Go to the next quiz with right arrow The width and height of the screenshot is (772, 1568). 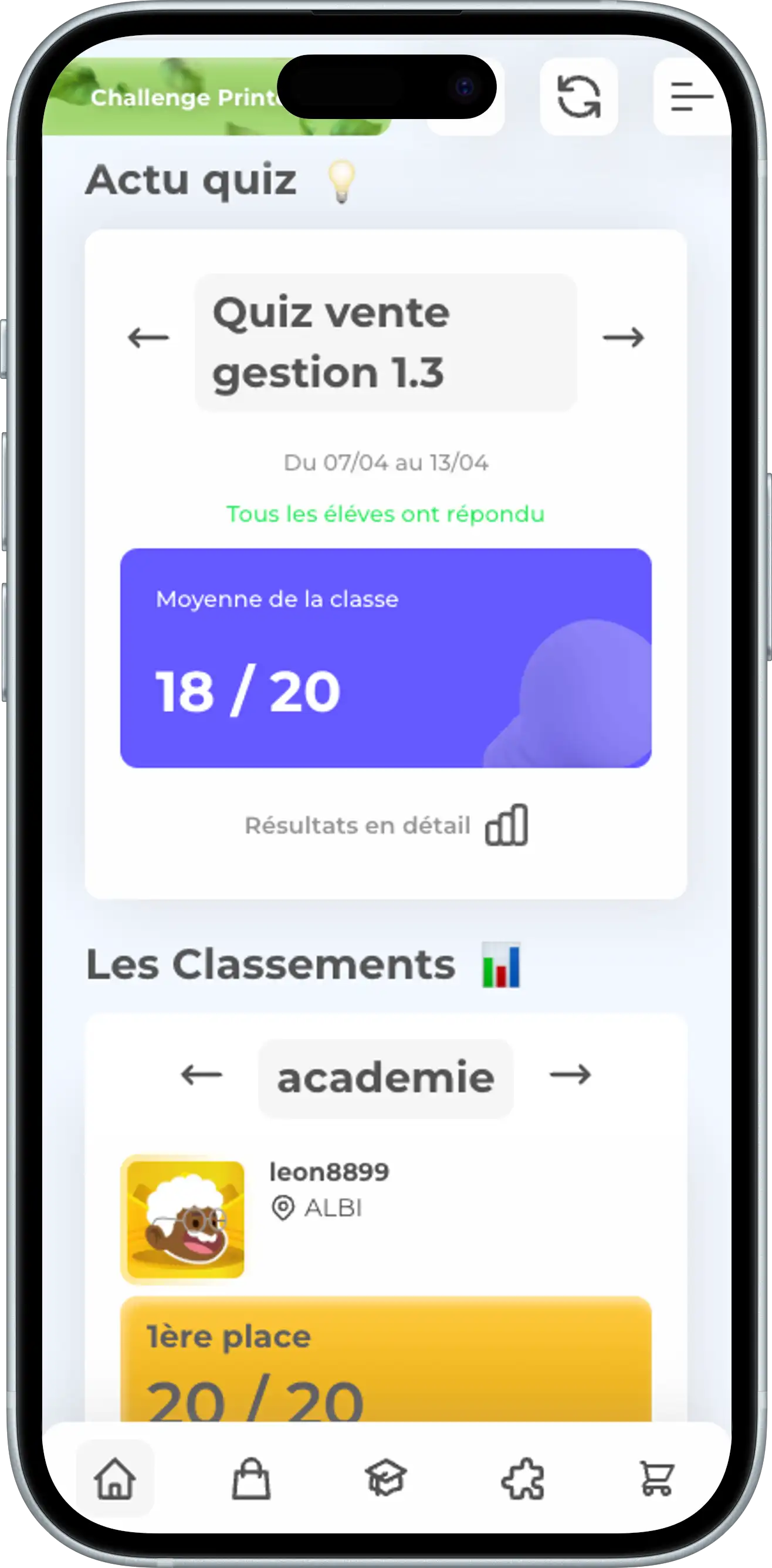[623, 337]
